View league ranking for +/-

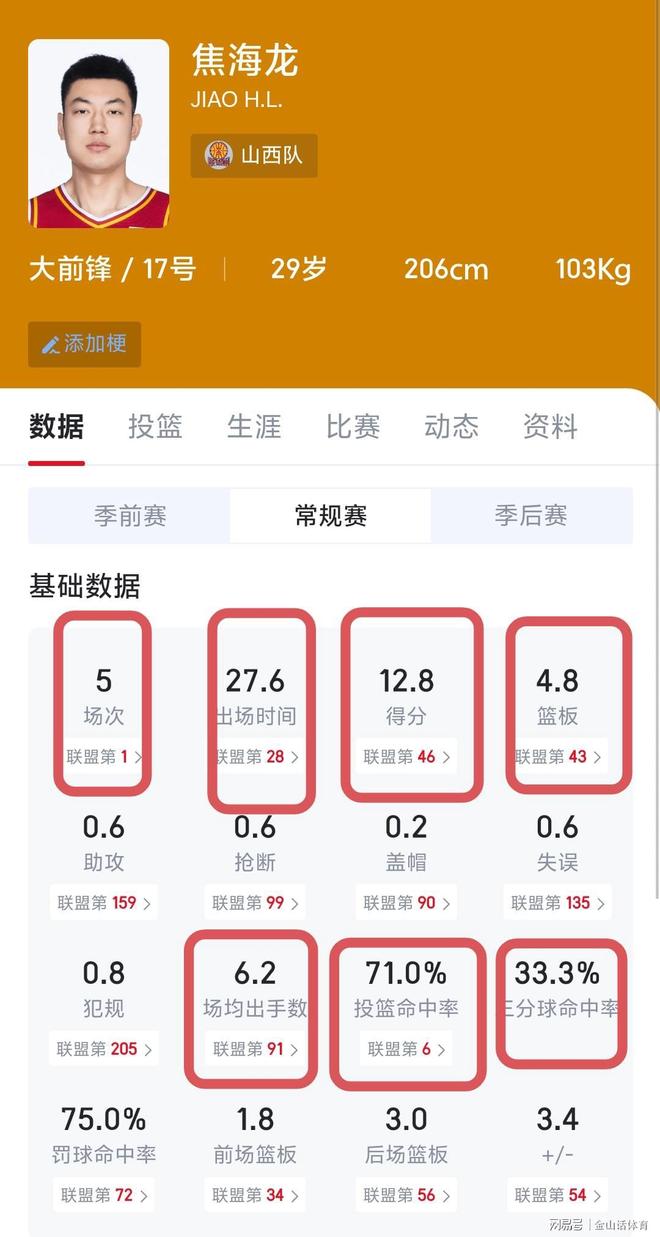pos(557,1195)
